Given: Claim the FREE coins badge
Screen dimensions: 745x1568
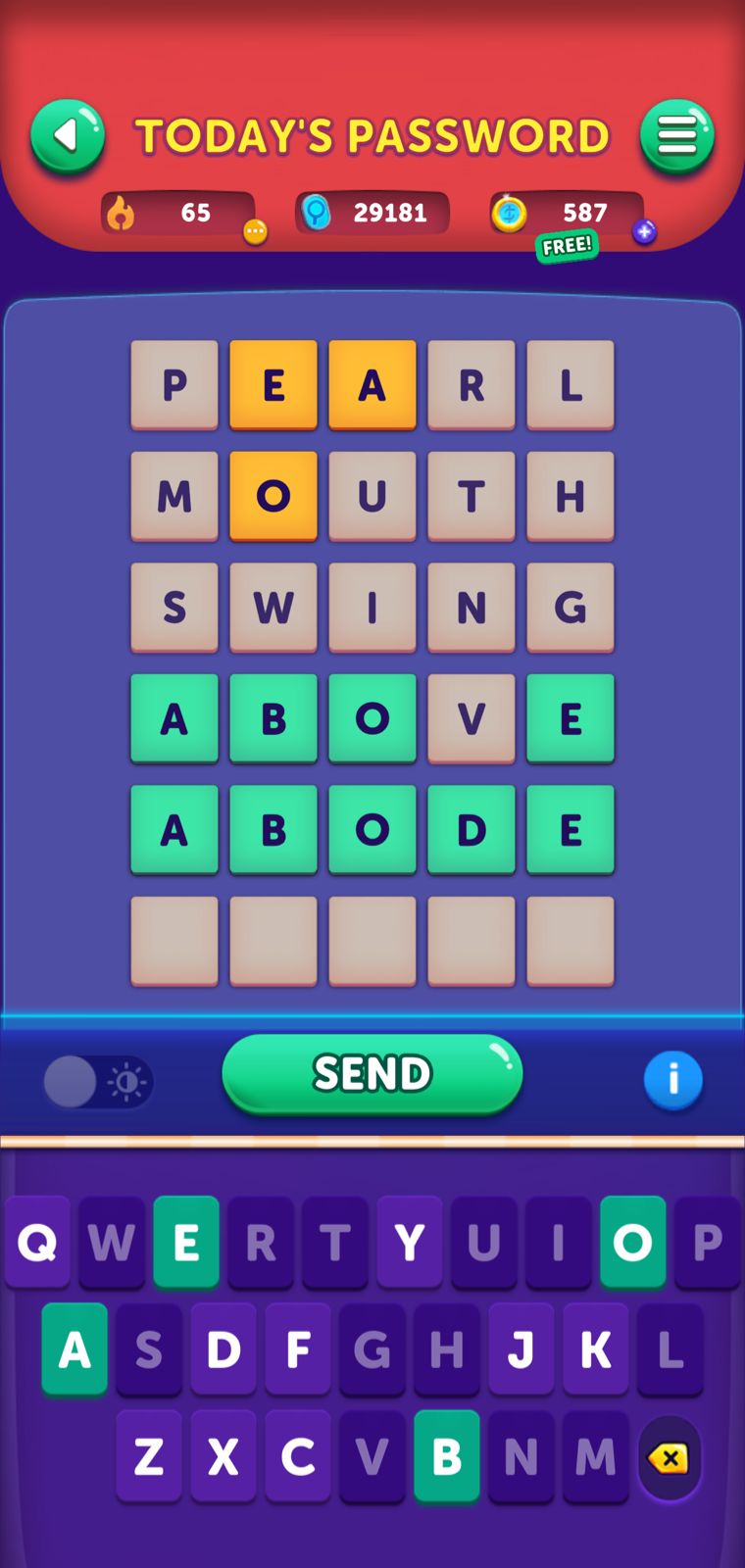Looking at the screenshot, I should pyautogui.click(x=567, y=245).
